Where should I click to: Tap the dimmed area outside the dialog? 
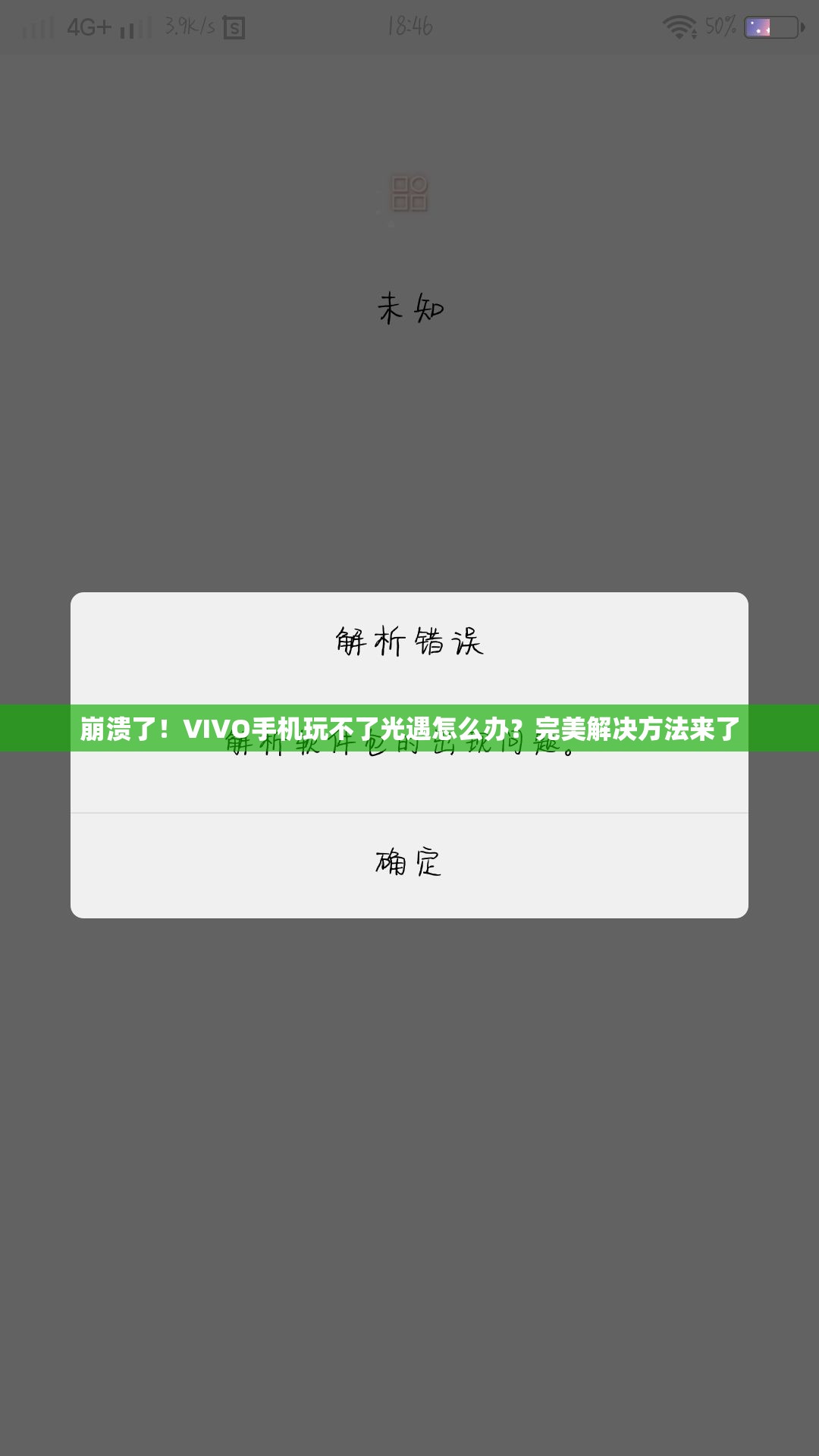(x=409, y=1137)
